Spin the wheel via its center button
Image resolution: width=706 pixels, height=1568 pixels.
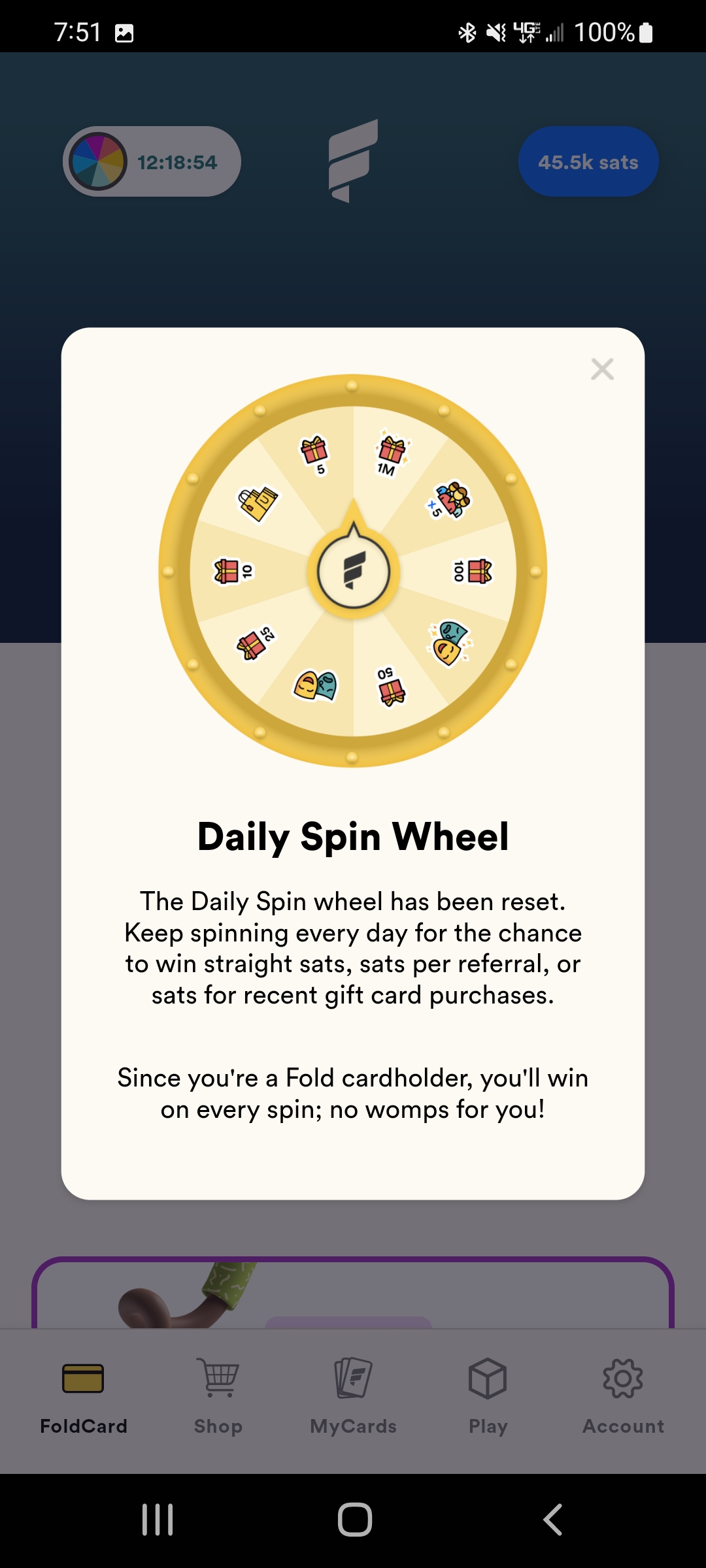pos(353,572)
